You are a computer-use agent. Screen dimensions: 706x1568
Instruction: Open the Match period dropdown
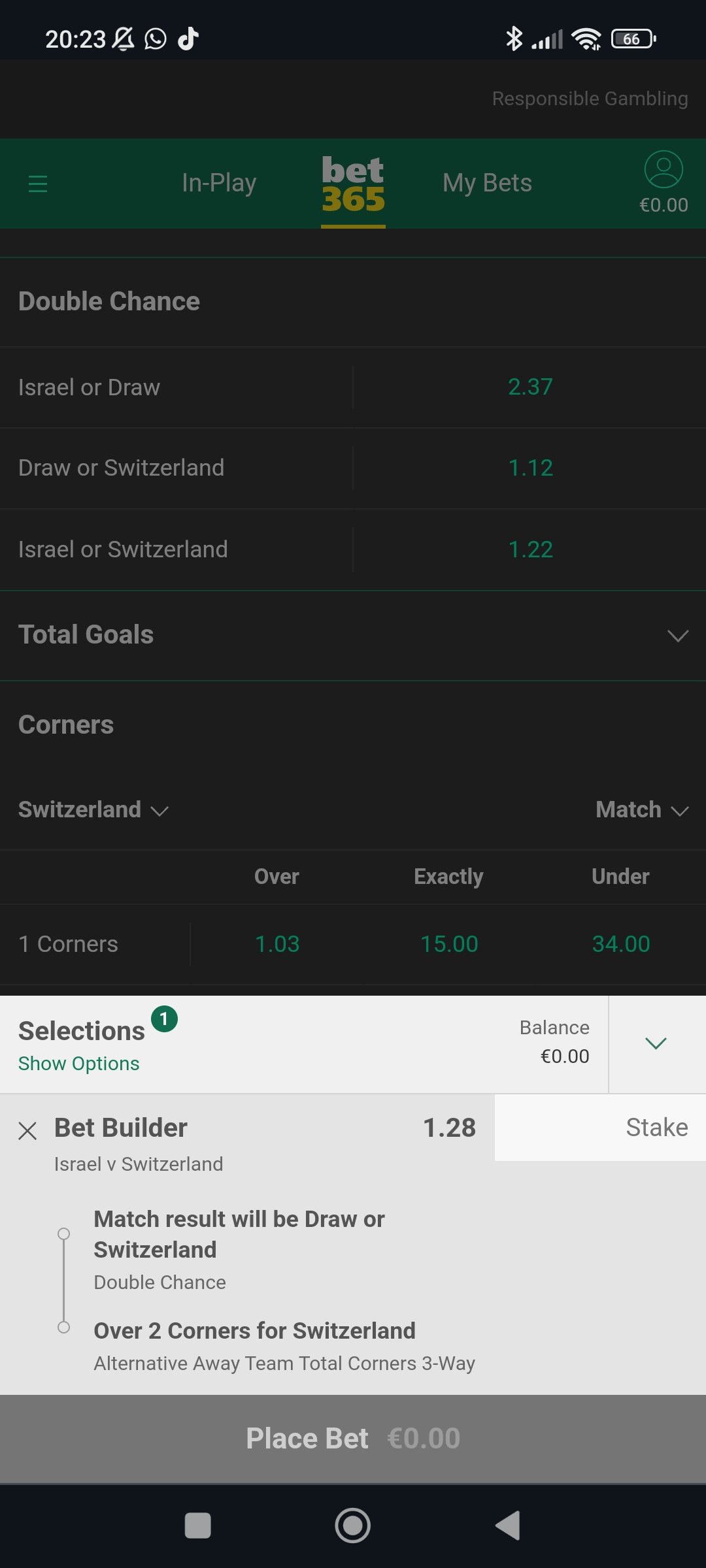click(x=642, y=809)
